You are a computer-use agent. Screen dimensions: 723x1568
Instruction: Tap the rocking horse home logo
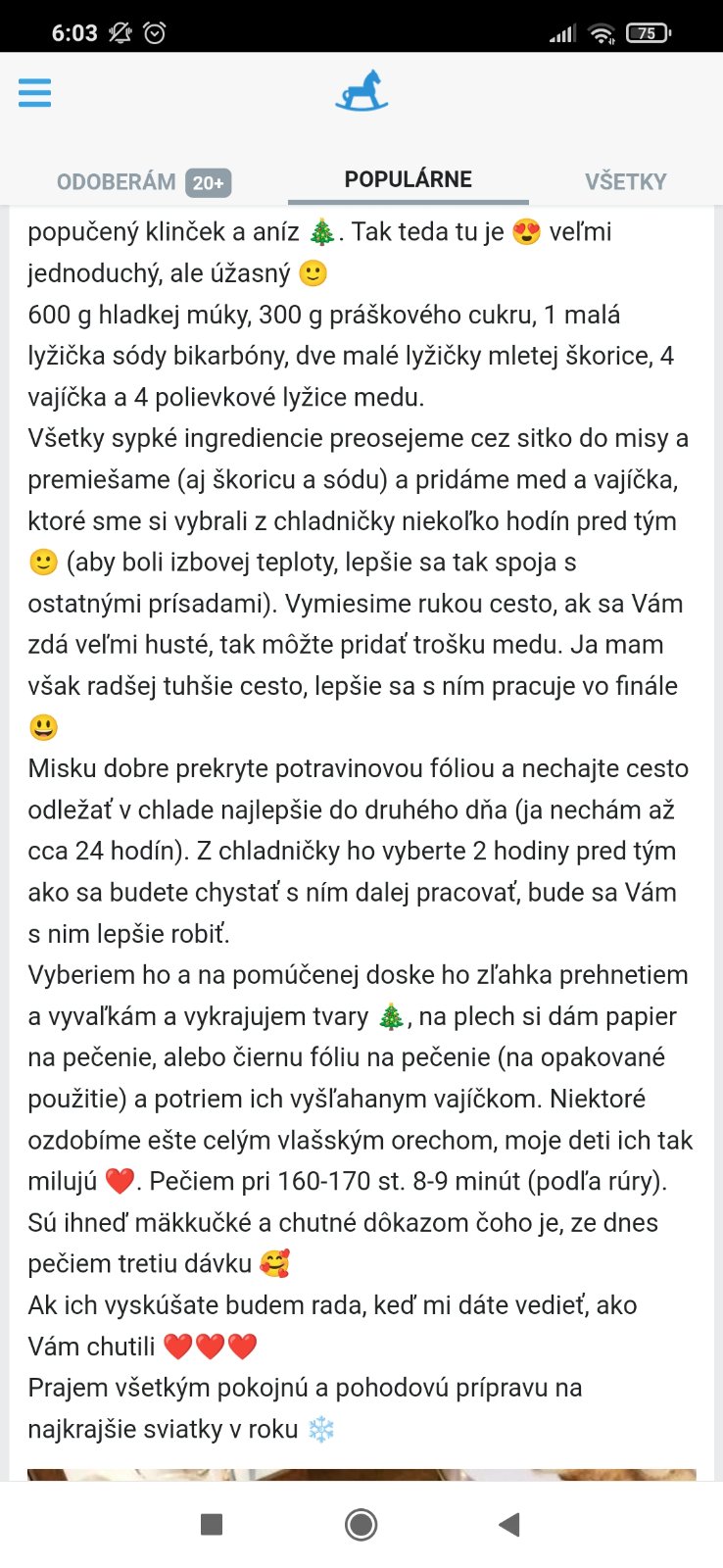pyautogui.click(x=361, y=91)
